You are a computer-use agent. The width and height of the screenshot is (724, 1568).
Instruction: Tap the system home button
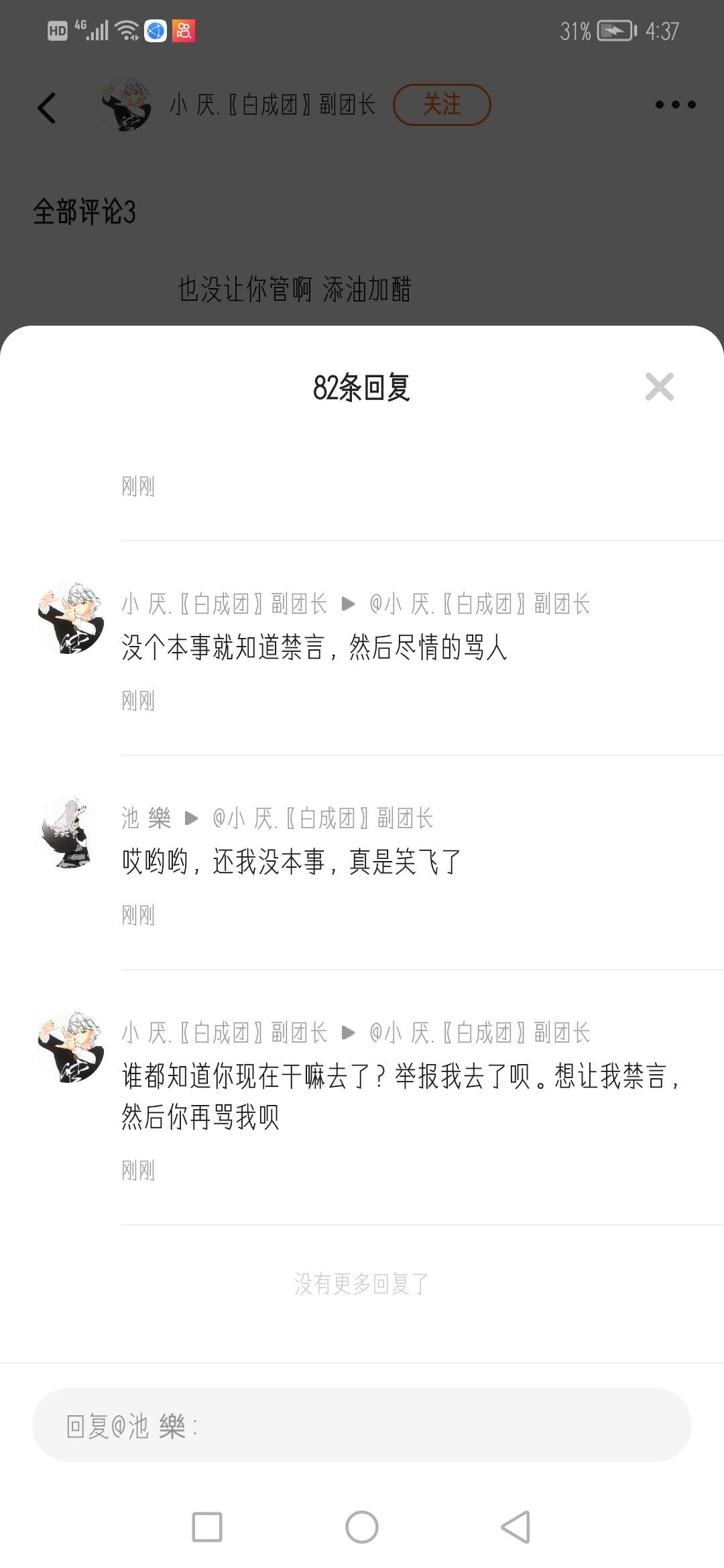click(362, 1527)
